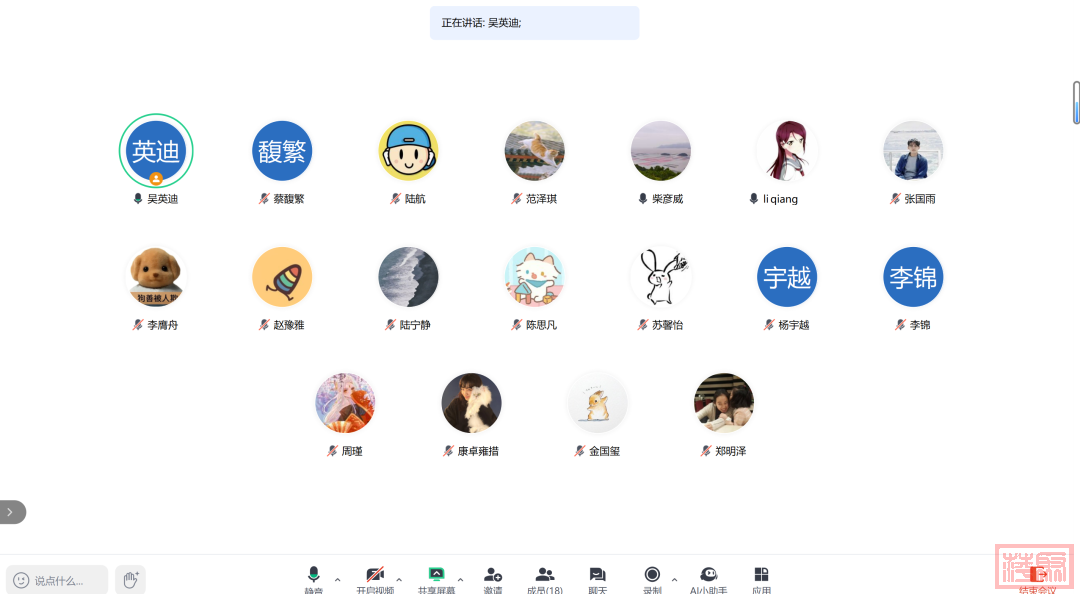End the meeting (结束会议)
The image size is (1080, 594).
[1037, 577]
